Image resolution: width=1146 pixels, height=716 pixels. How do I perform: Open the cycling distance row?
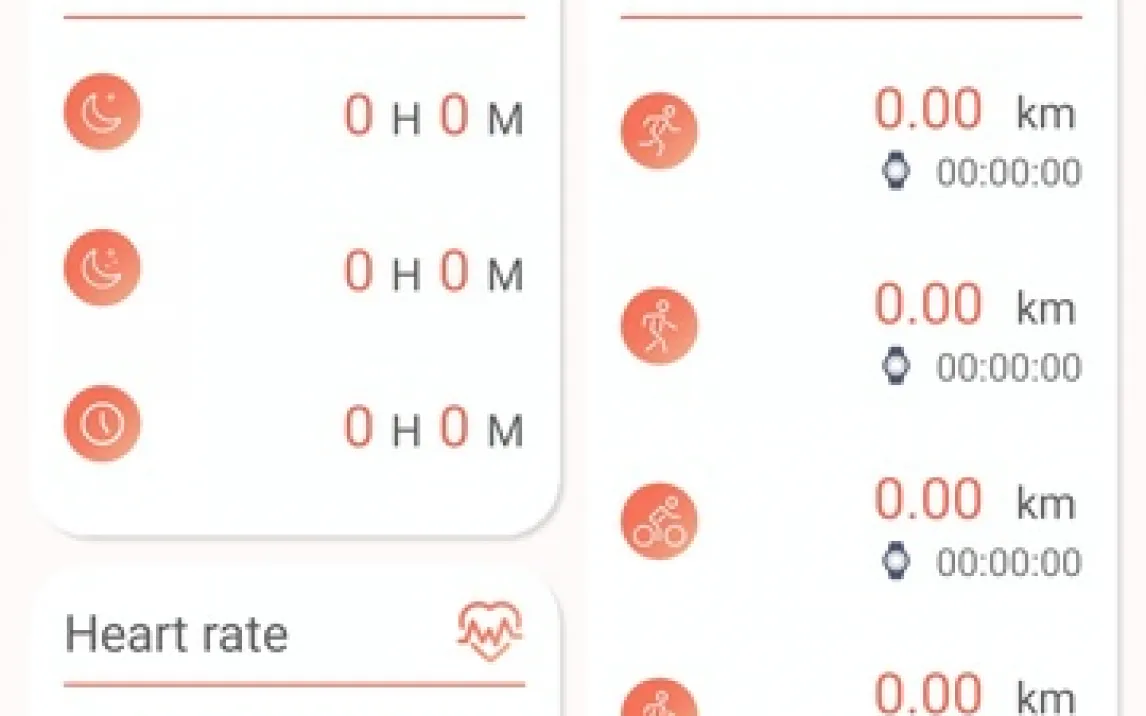(x=850, y=522)
